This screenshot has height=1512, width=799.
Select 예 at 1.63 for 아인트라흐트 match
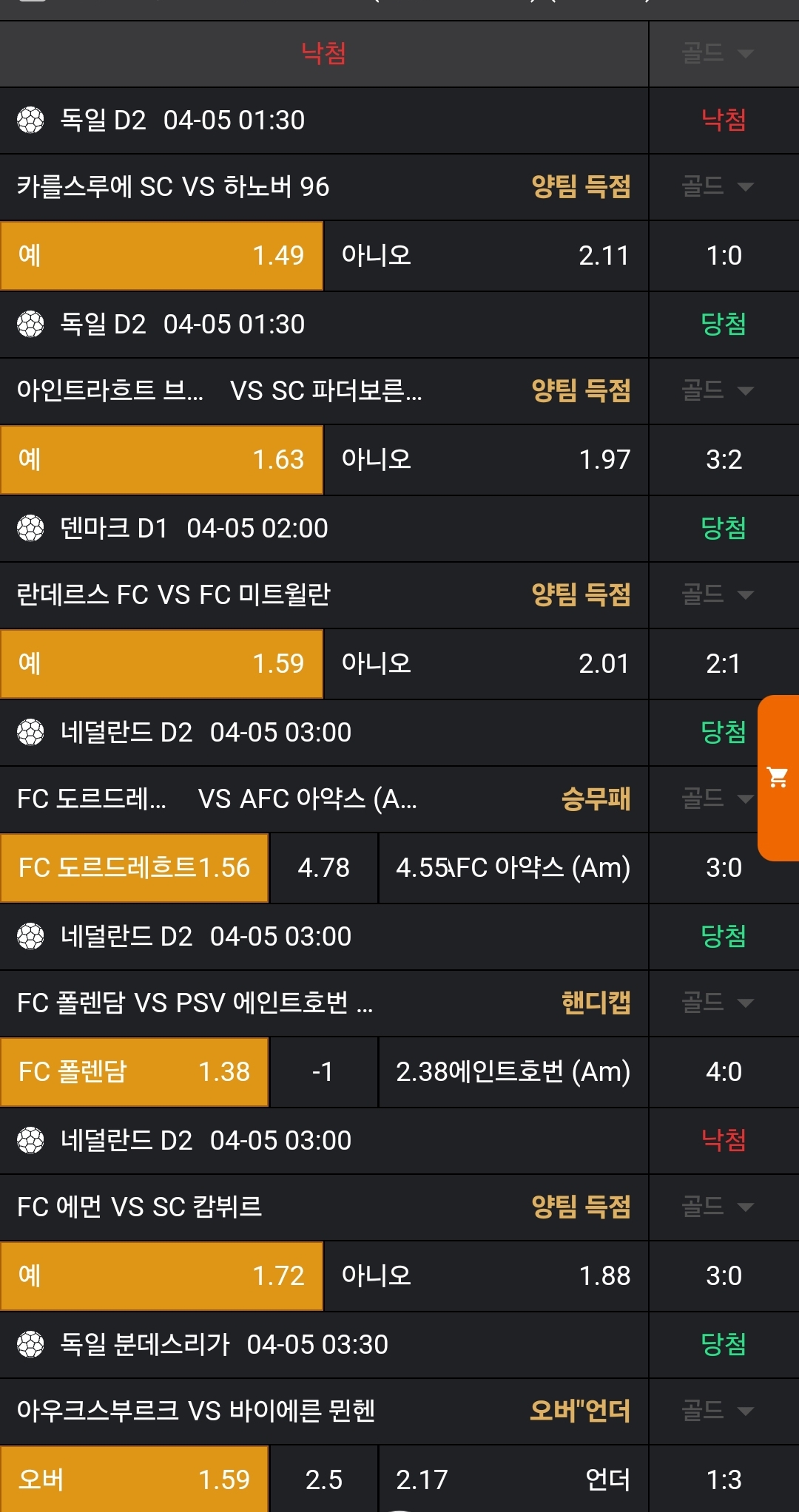point(161,460)
